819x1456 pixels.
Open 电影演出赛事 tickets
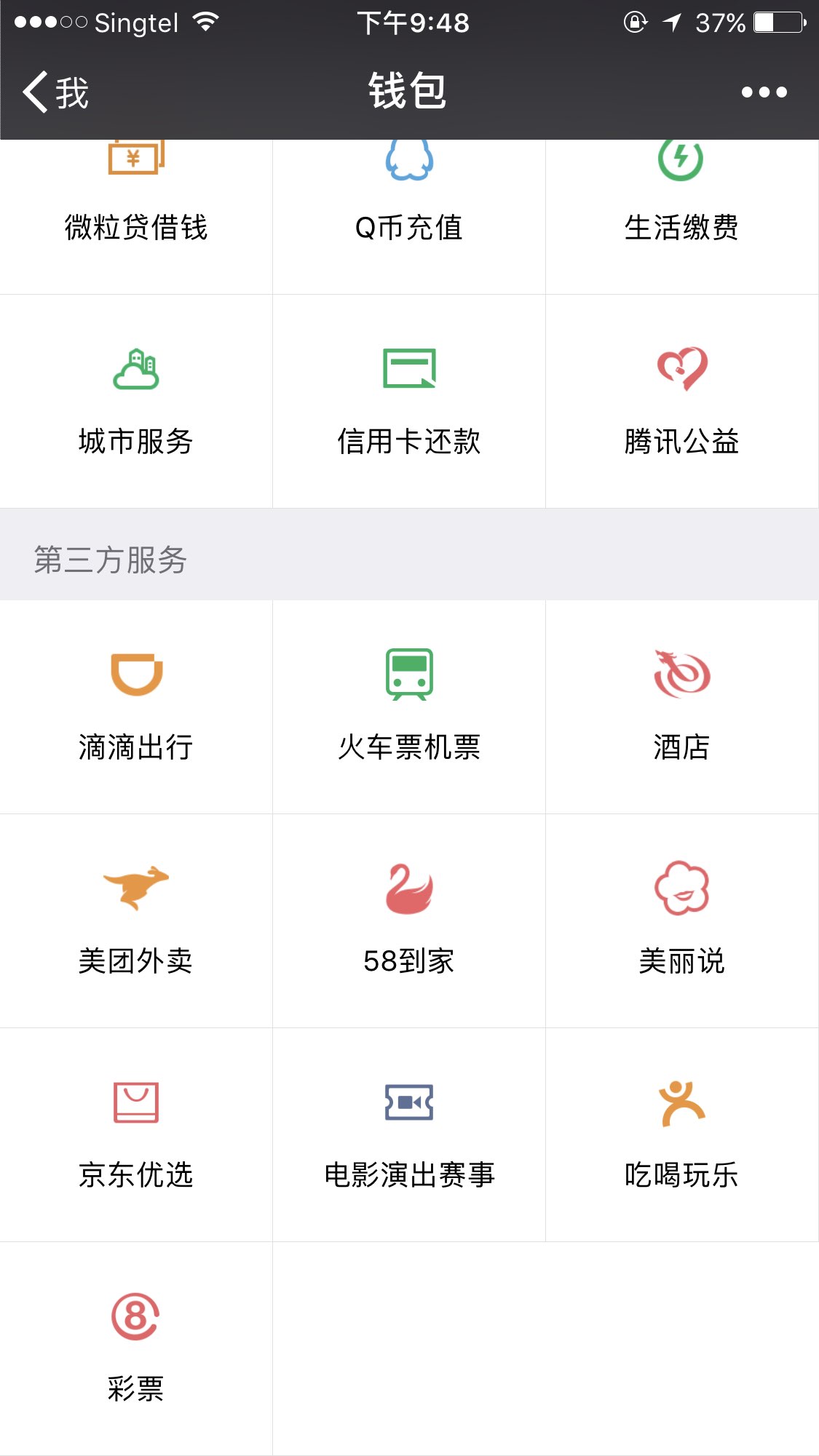[x=409, y=1134]
